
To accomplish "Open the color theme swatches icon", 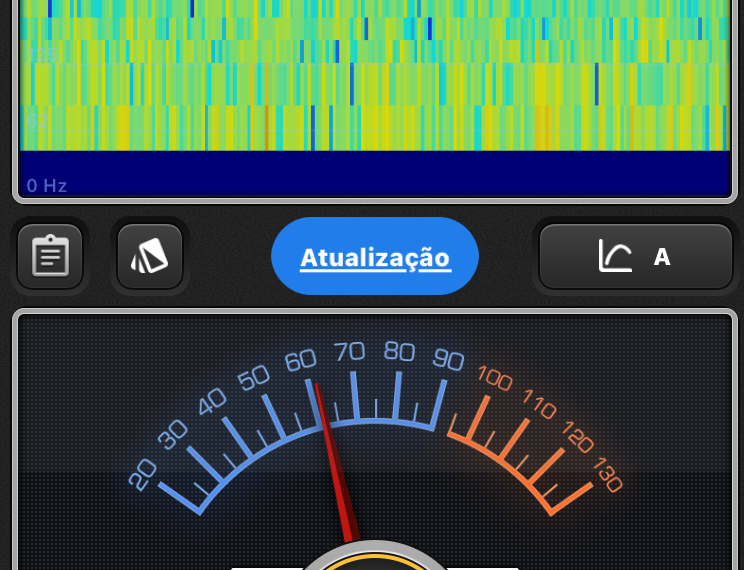I will [x=150, y=257].
